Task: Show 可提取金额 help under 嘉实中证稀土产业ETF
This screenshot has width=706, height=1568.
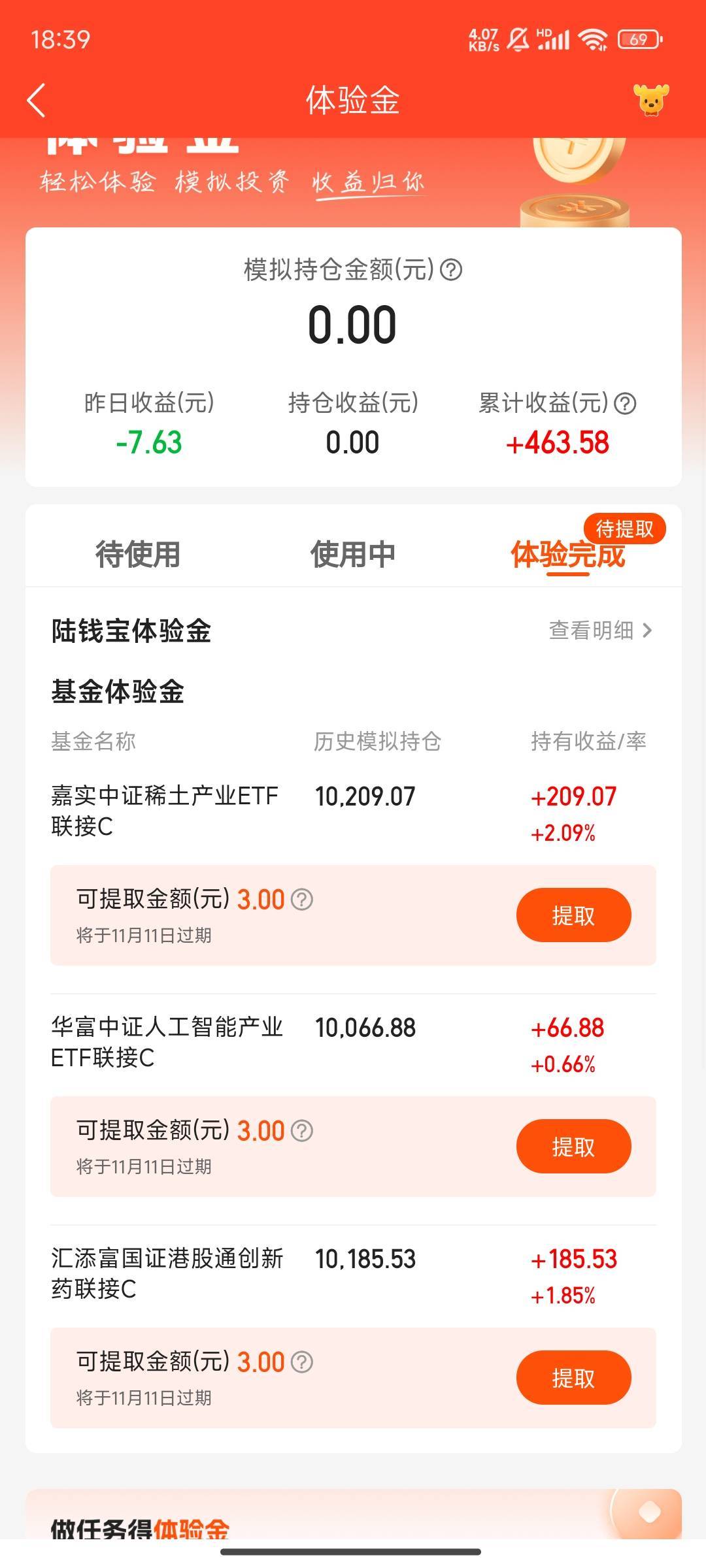Action: click(x=302, y=900)
